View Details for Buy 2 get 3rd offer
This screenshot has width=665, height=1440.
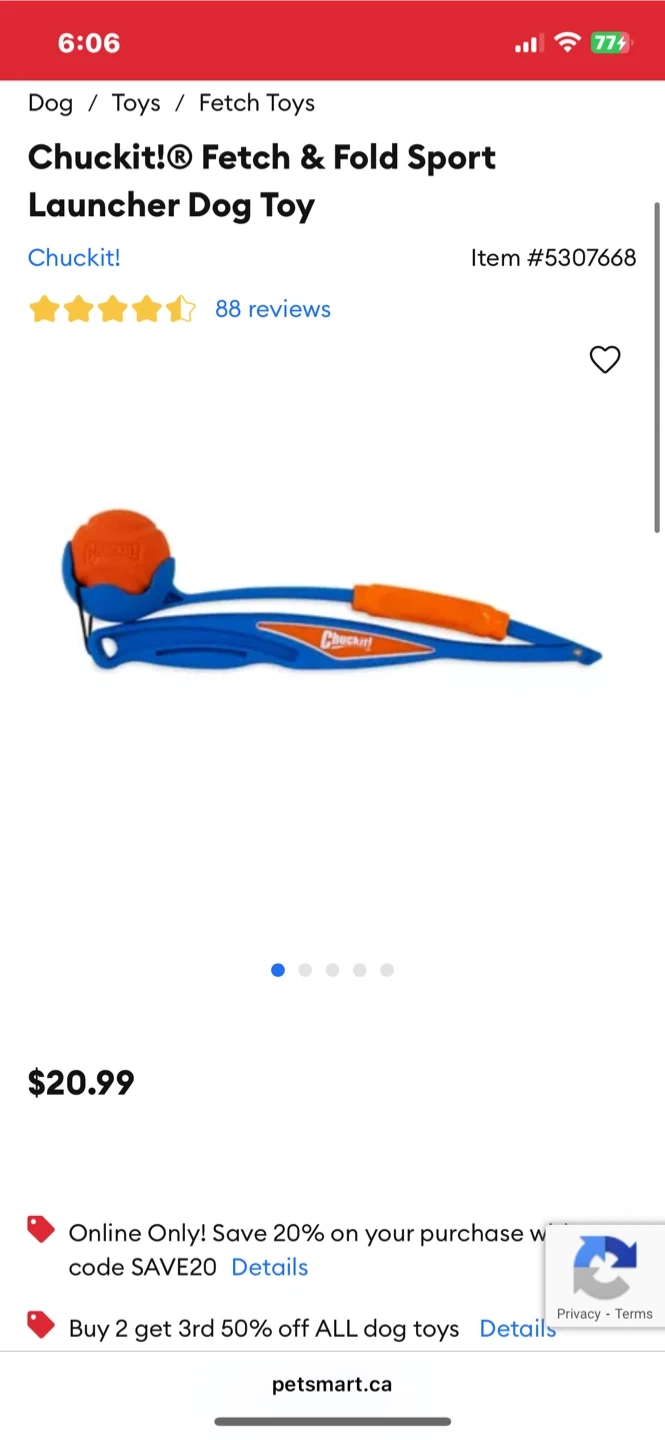[x=517, y=1328]
